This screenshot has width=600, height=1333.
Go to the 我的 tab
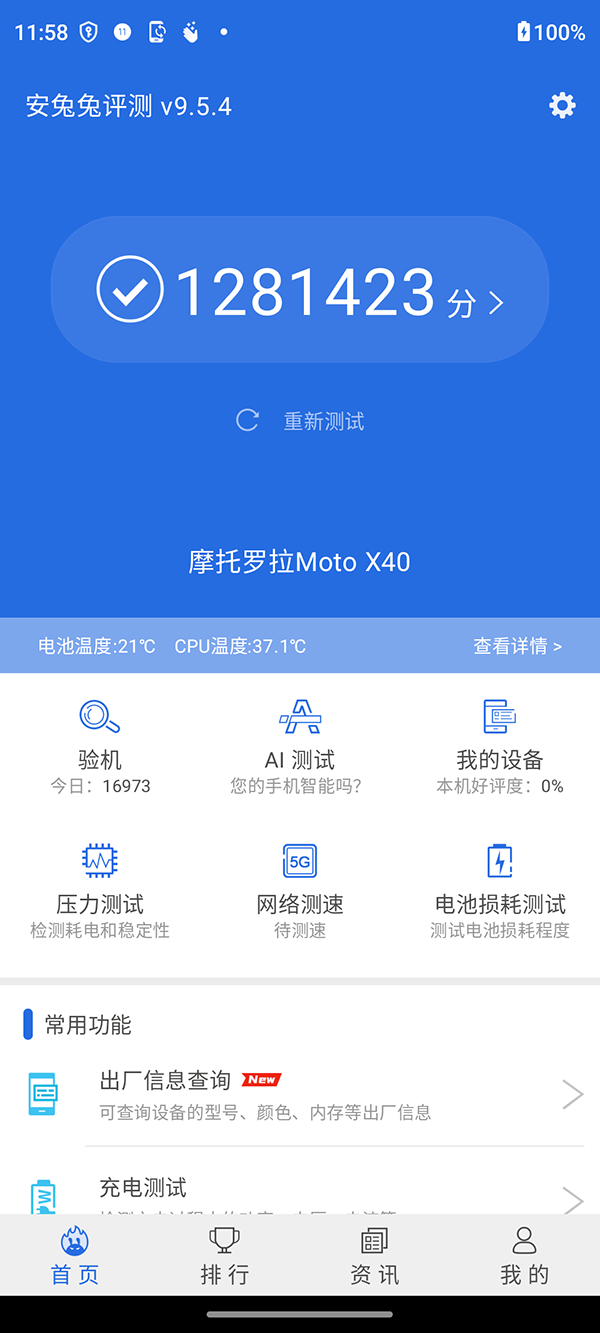coord(524,1256)
